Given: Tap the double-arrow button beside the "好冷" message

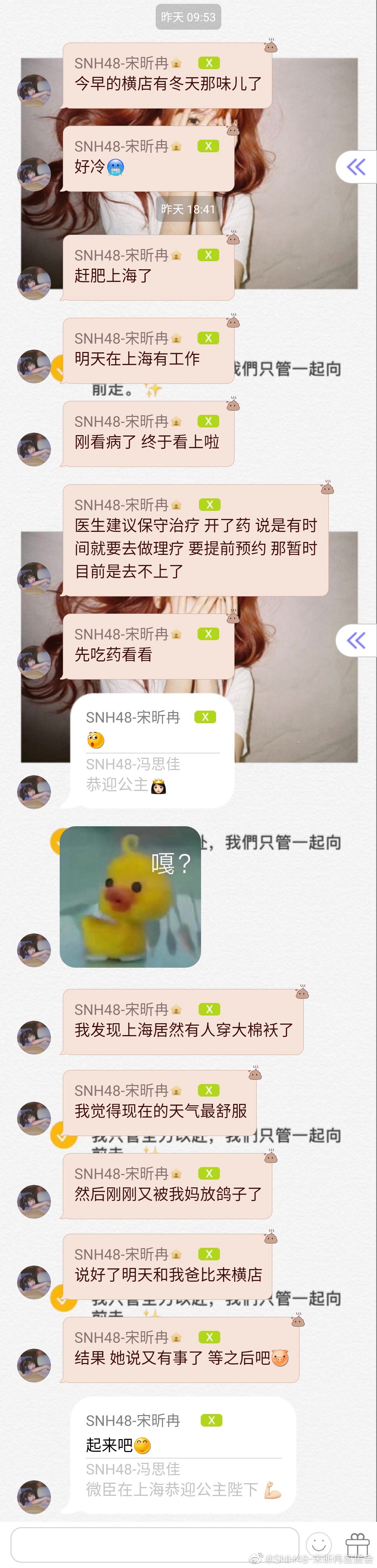Looking at the screenshot, I should [356, 167].
